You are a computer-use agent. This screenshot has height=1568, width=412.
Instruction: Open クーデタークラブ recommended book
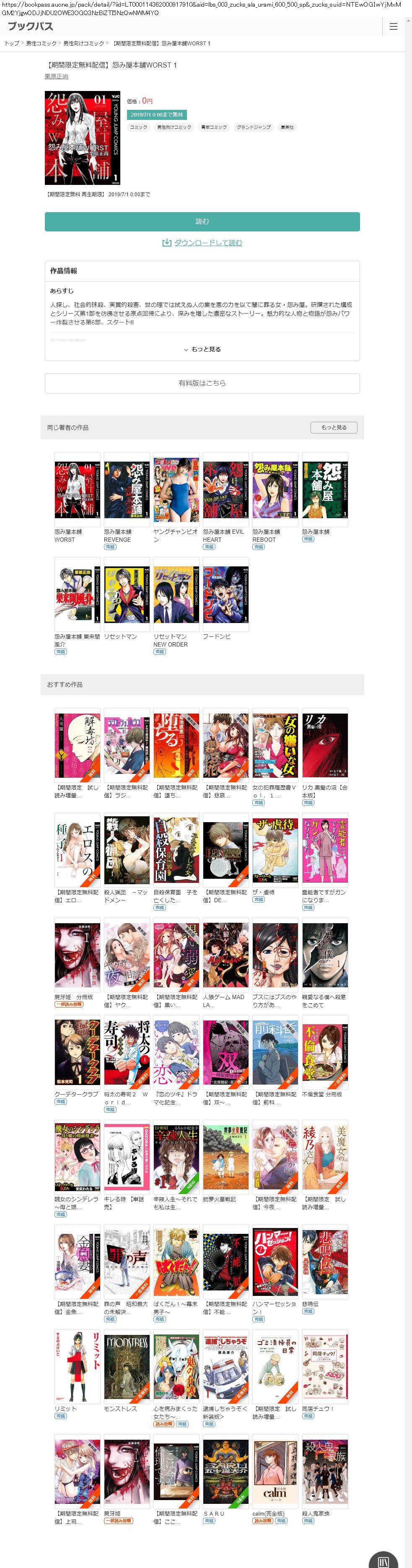77,1052
